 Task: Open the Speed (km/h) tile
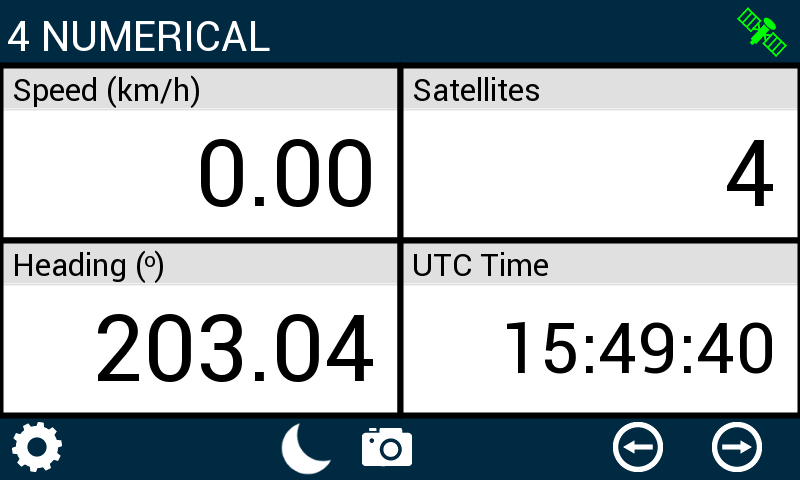(x=200, y=153)
